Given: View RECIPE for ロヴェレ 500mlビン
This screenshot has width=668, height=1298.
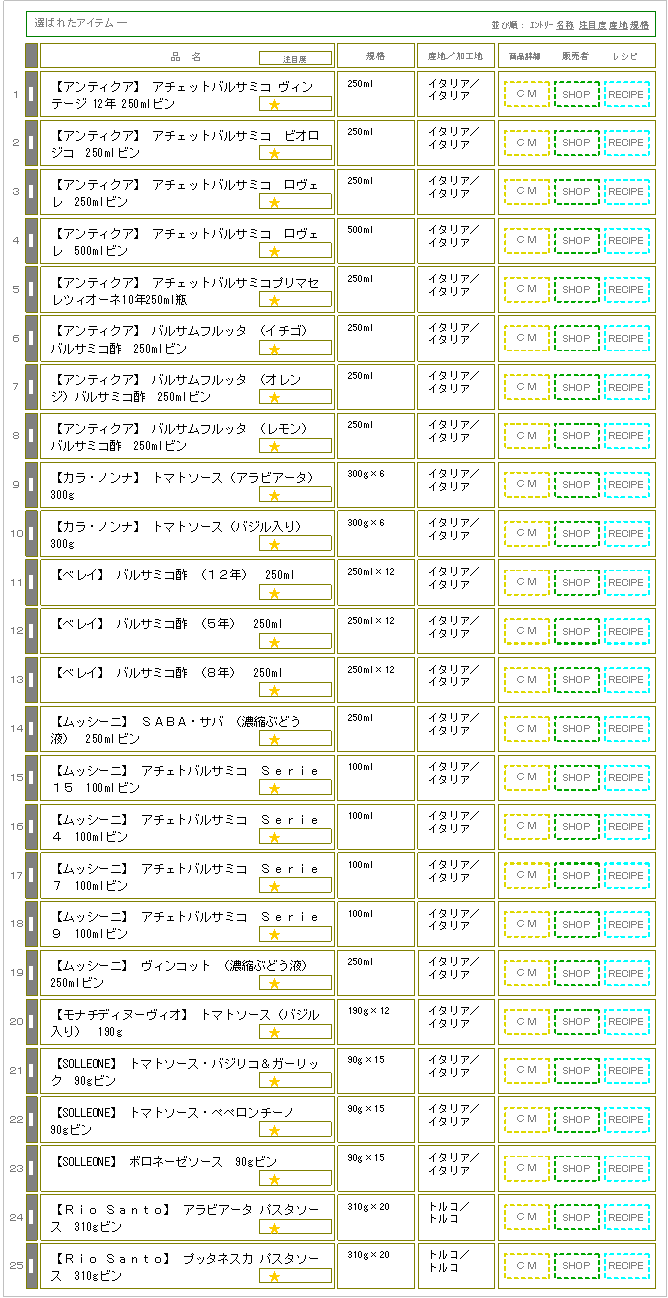Looking at the screenshot, I should point(626,241).
